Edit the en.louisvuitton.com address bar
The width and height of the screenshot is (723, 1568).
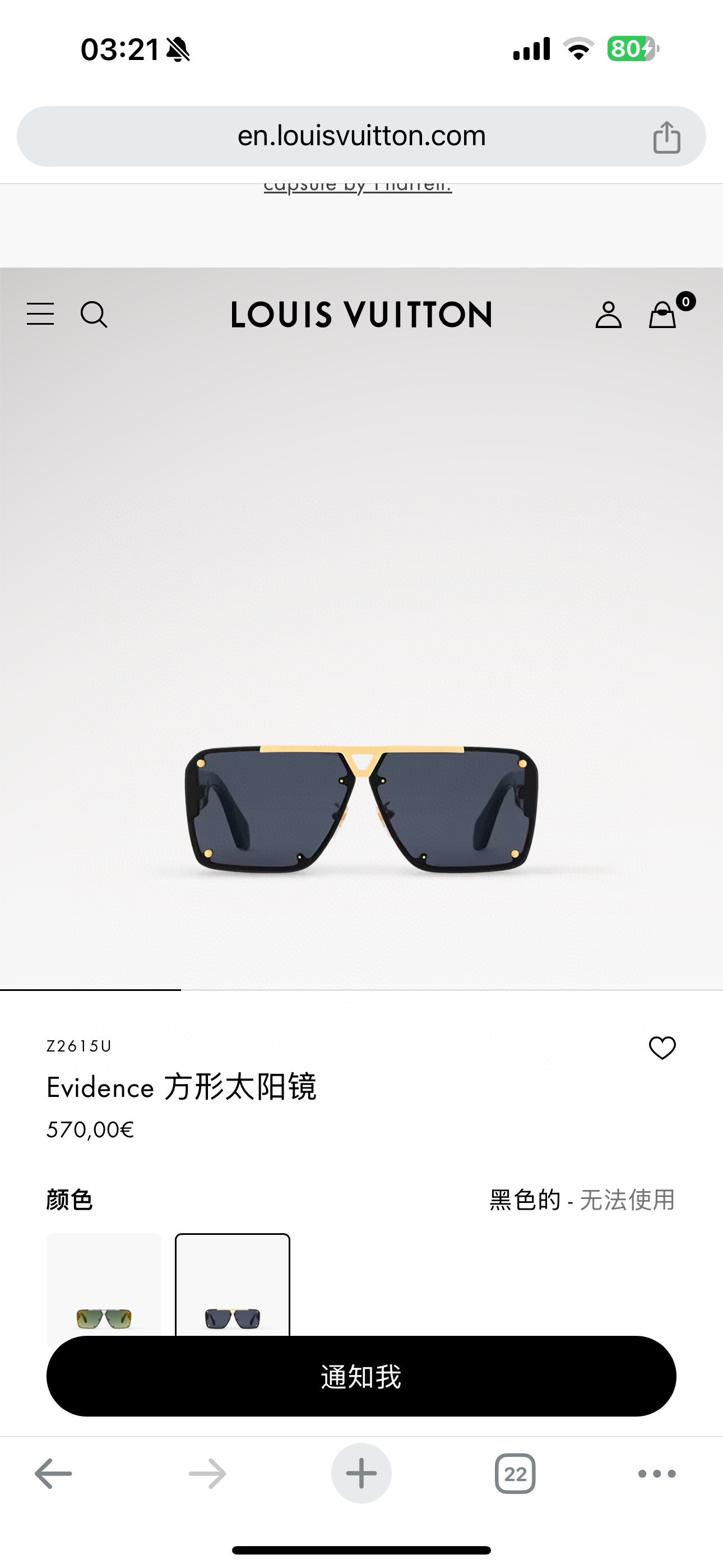tap(361, 136)
